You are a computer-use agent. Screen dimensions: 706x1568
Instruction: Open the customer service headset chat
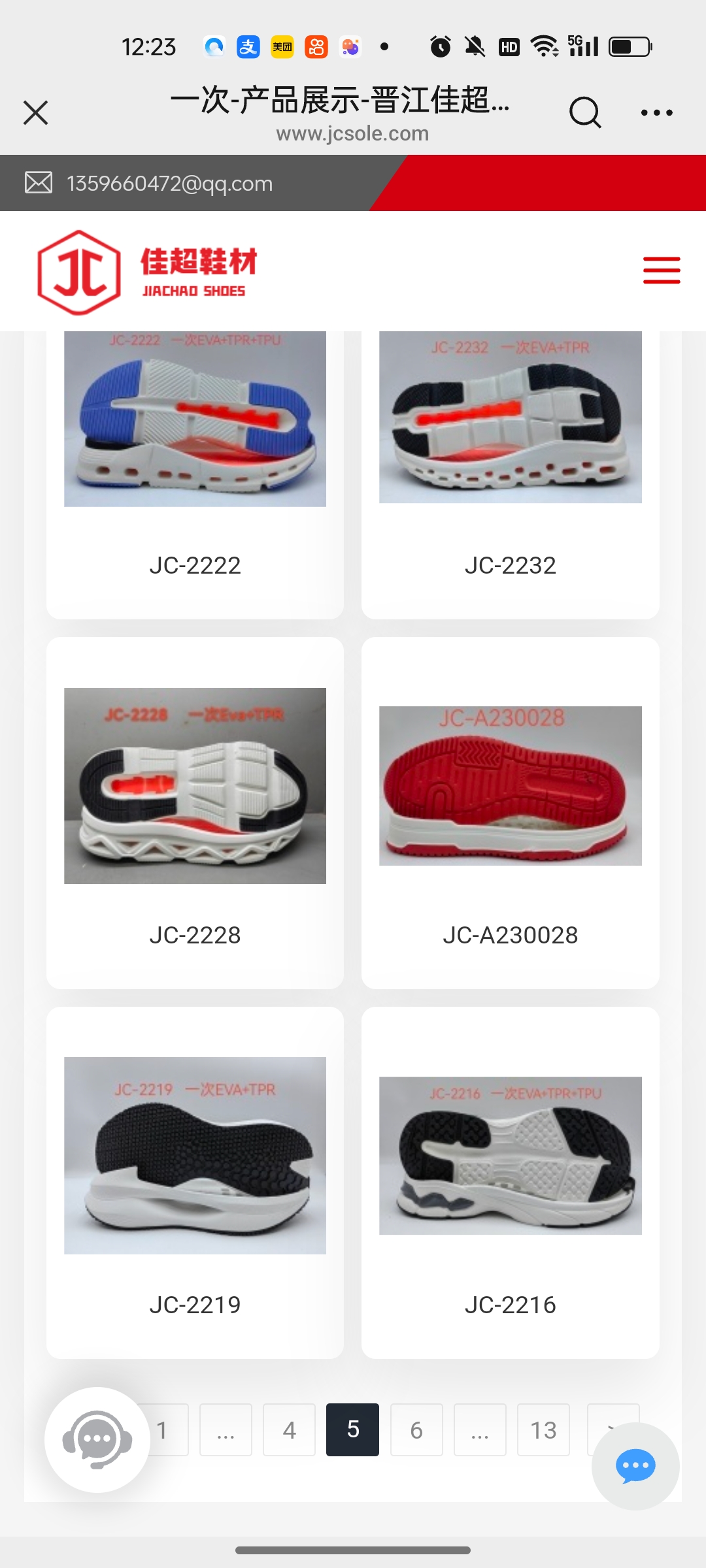(x=97, y=1439)
